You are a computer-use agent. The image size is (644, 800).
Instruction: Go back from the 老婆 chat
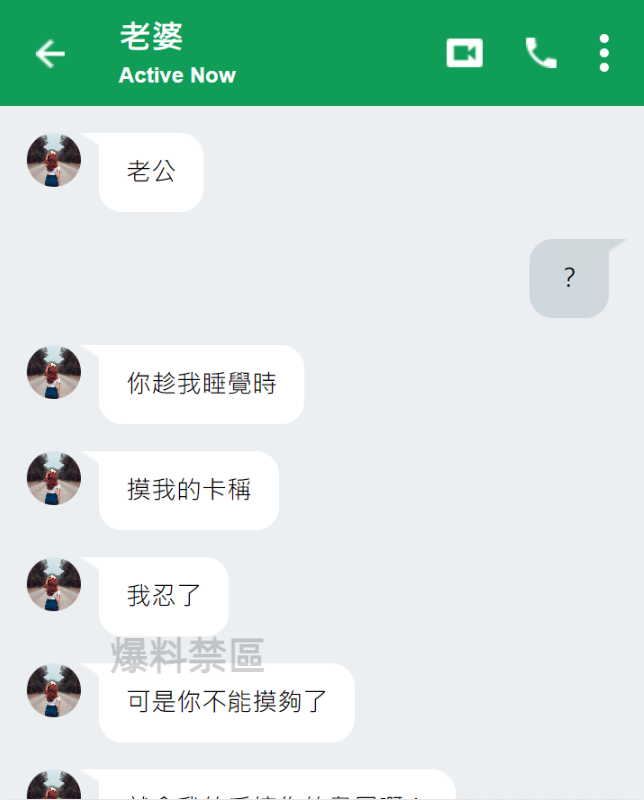pos(50,53)
